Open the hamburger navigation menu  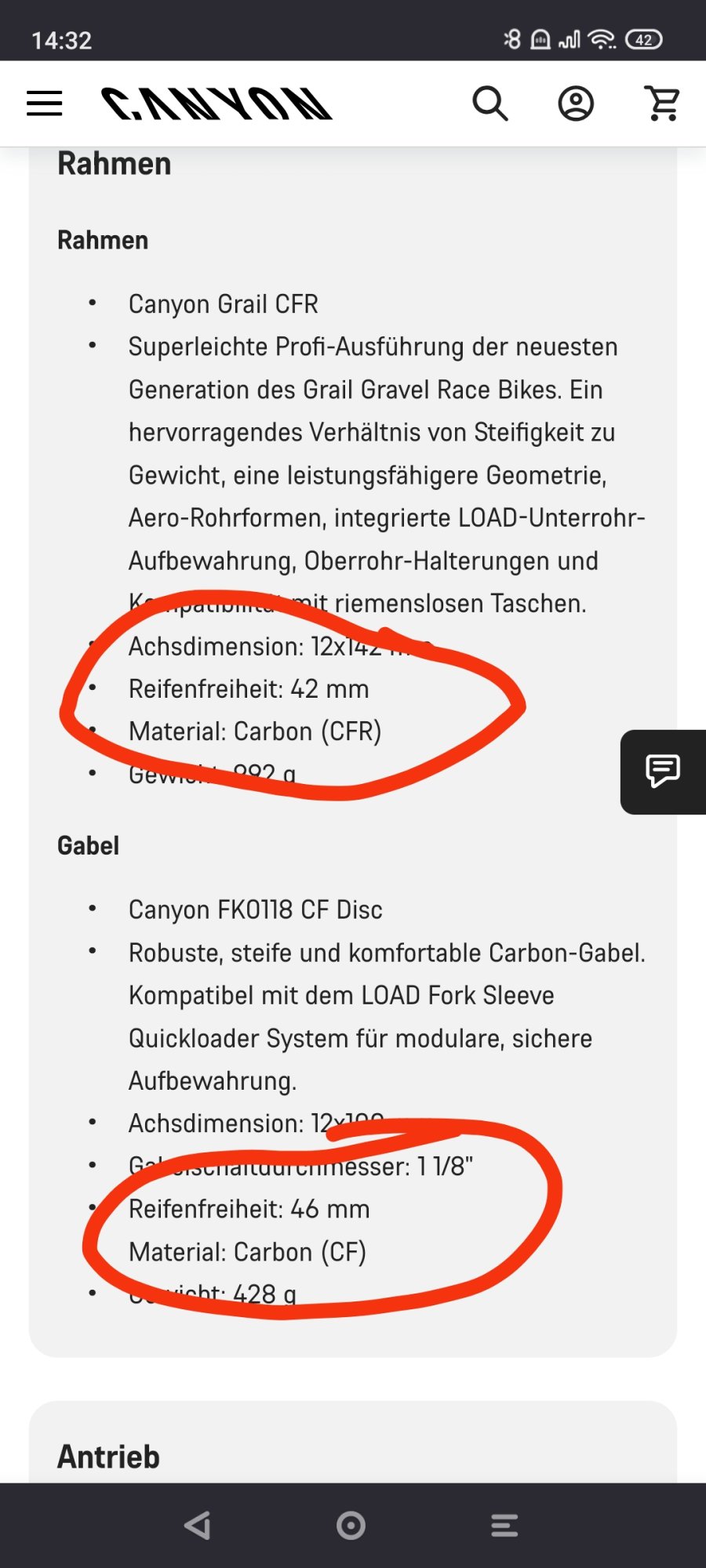(45, 103)
